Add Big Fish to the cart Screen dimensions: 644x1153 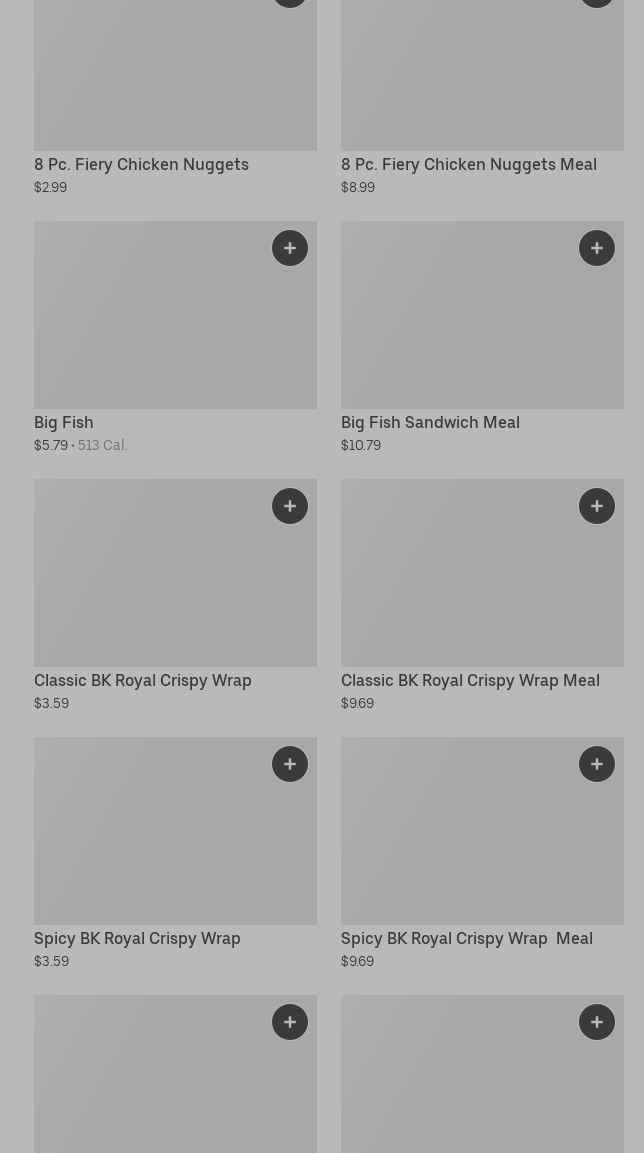coord(290,248)
